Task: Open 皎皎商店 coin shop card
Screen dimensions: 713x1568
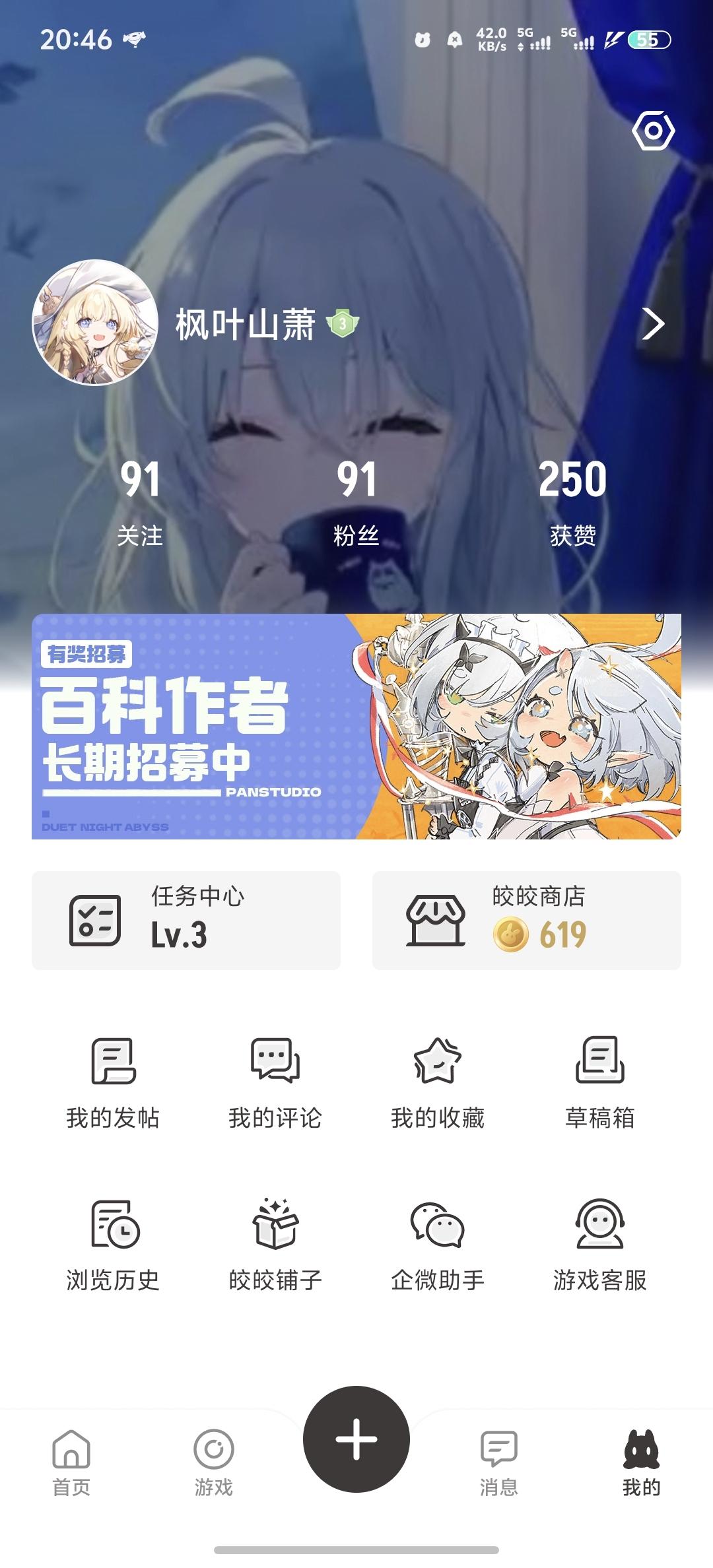Action: pos(526,920)
